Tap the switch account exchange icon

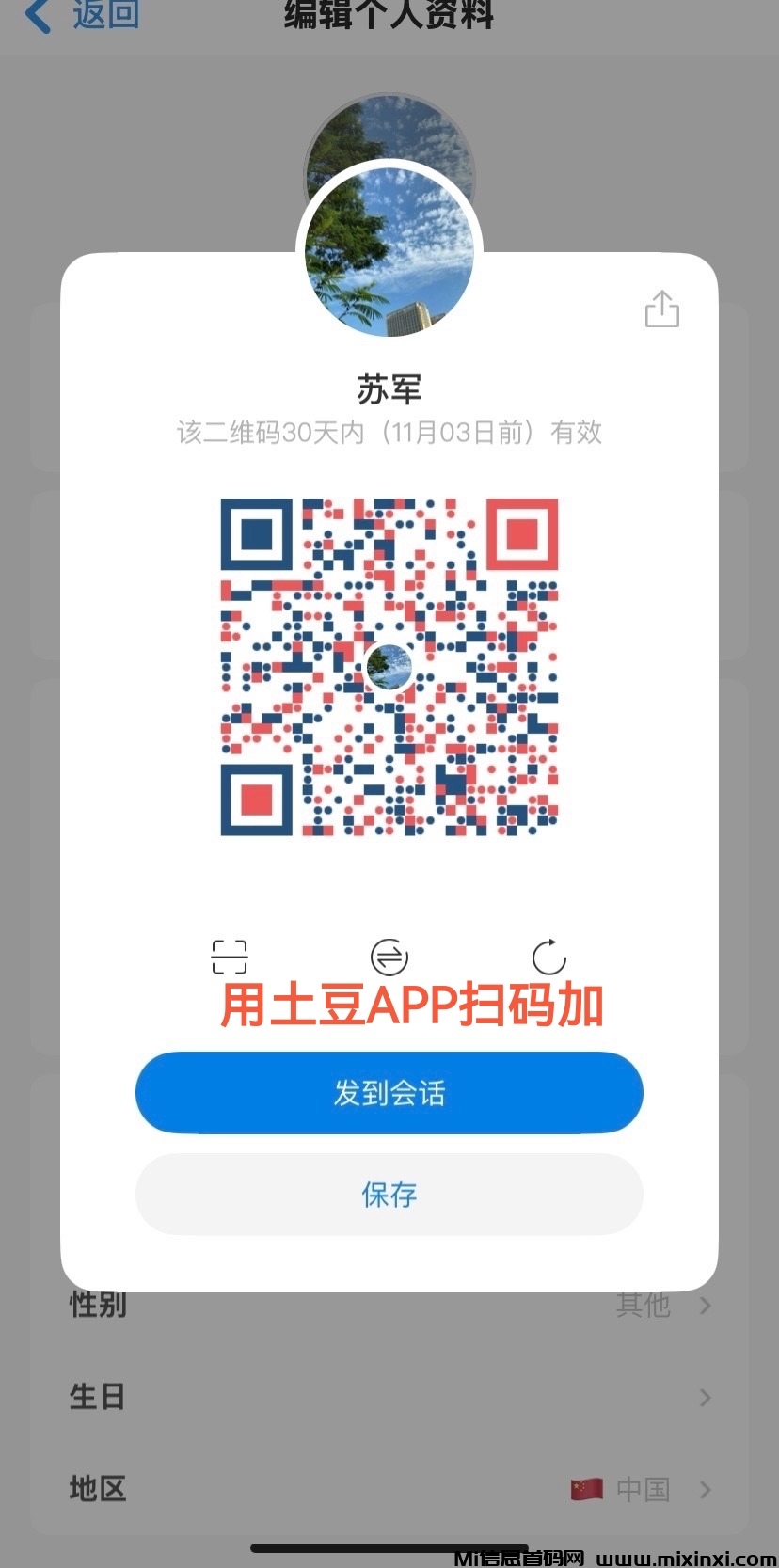tap(389, 957)
